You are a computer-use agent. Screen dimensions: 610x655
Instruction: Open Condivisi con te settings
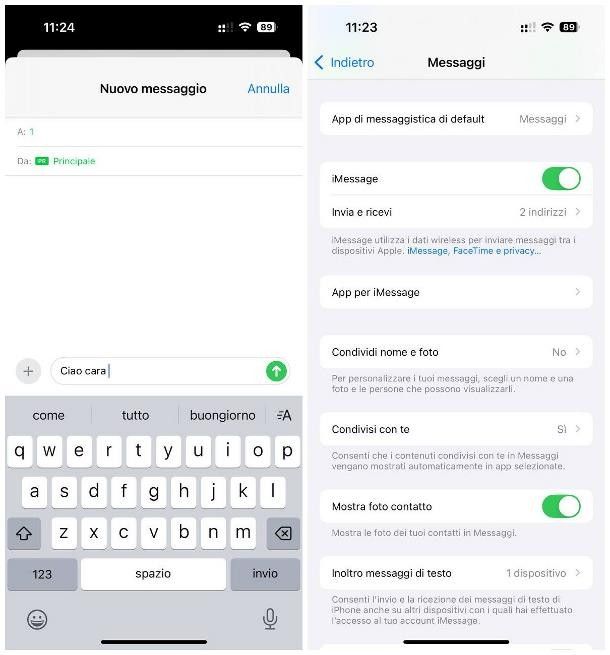tap(457, 429)
